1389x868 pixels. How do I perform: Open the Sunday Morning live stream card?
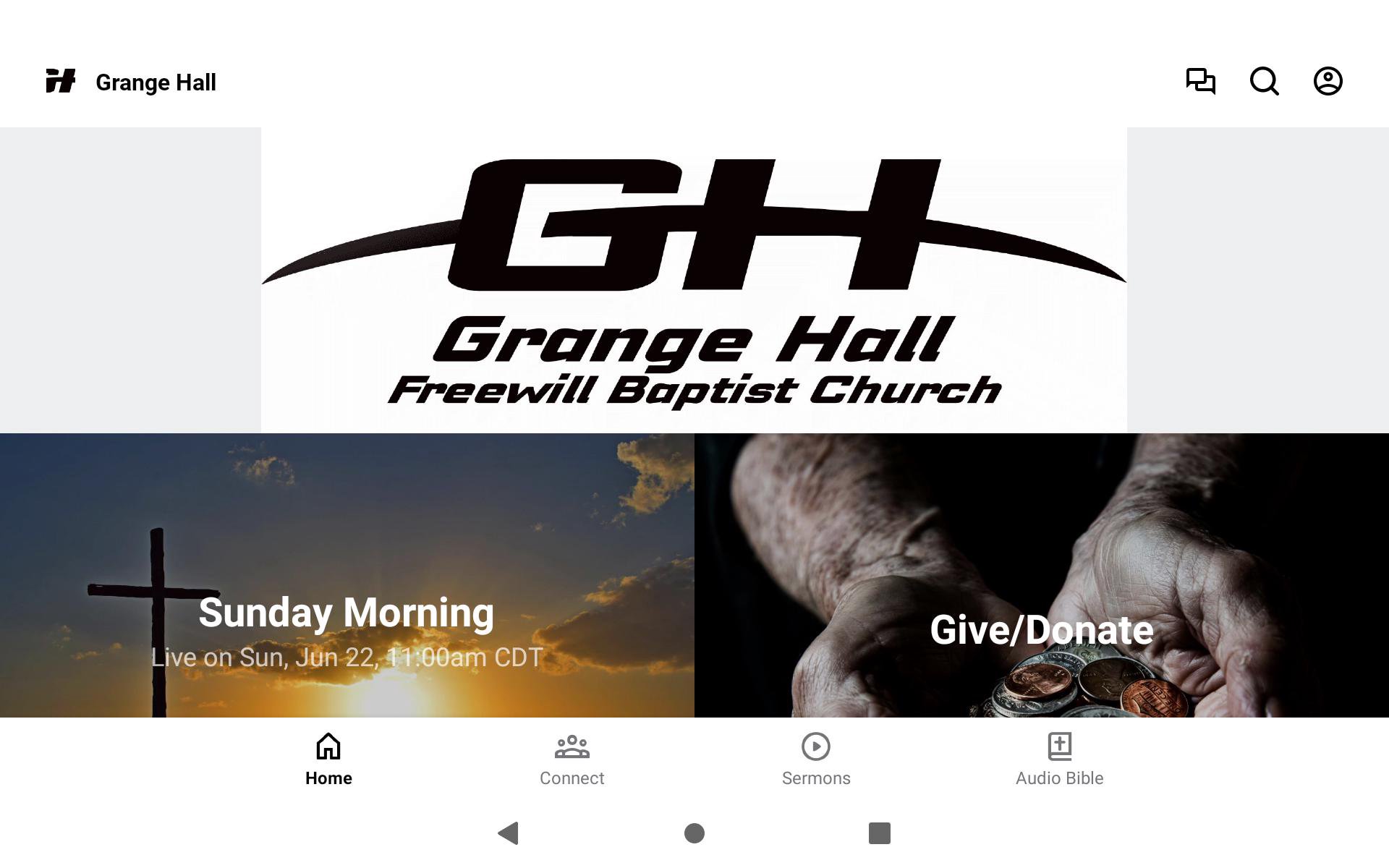(x=347, y=575)
